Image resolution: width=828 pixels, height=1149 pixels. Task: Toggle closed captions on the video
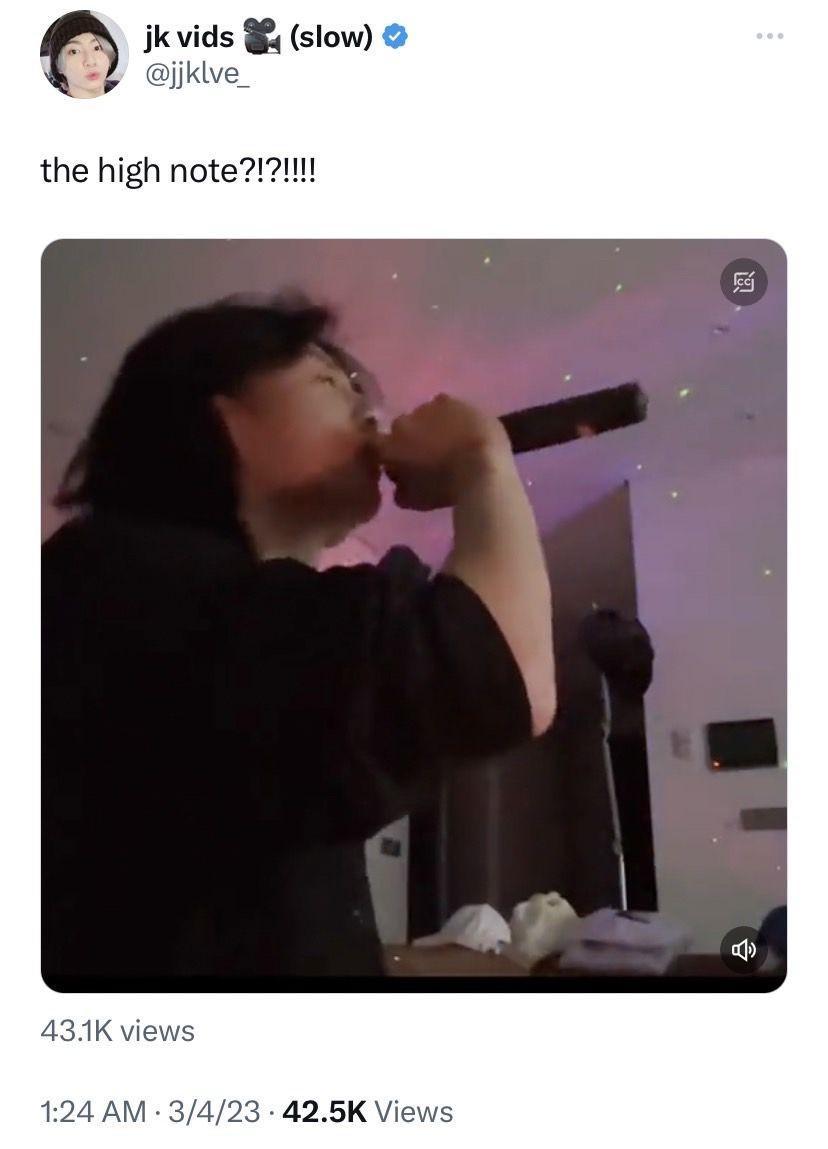[x=744, y=283]
